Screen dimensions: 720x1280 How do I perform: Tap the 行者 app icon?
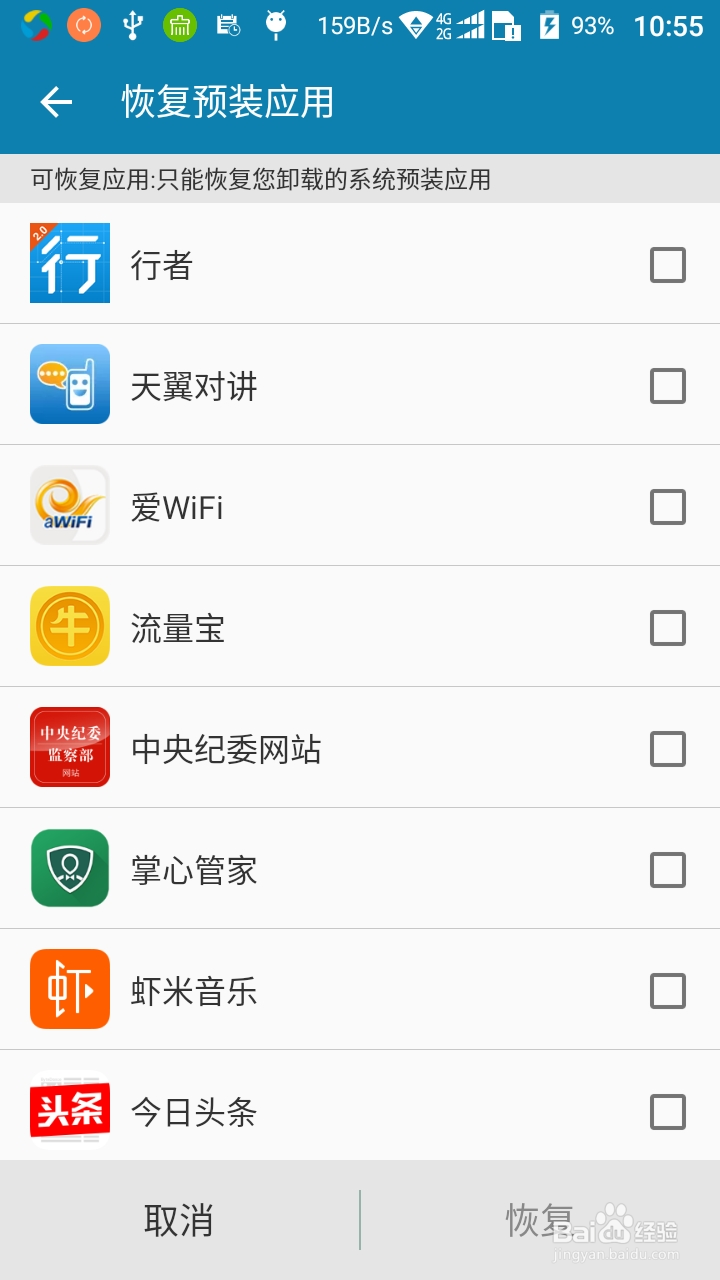click(x=70, y=264)
